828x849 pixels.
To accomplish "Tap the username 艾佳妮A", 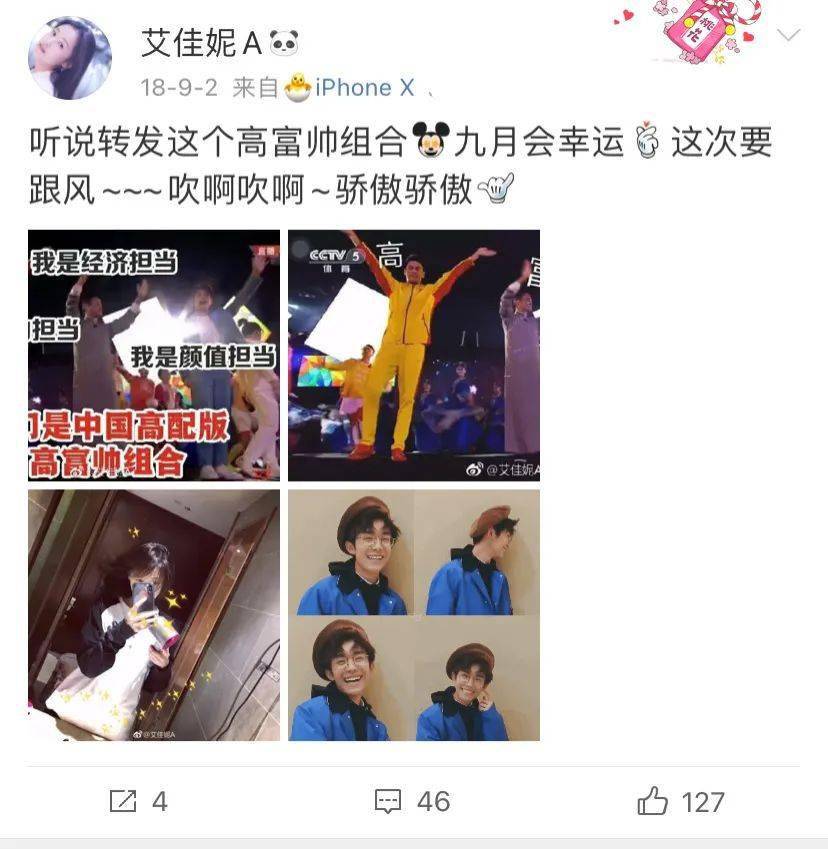I will [x=203, y=42].
